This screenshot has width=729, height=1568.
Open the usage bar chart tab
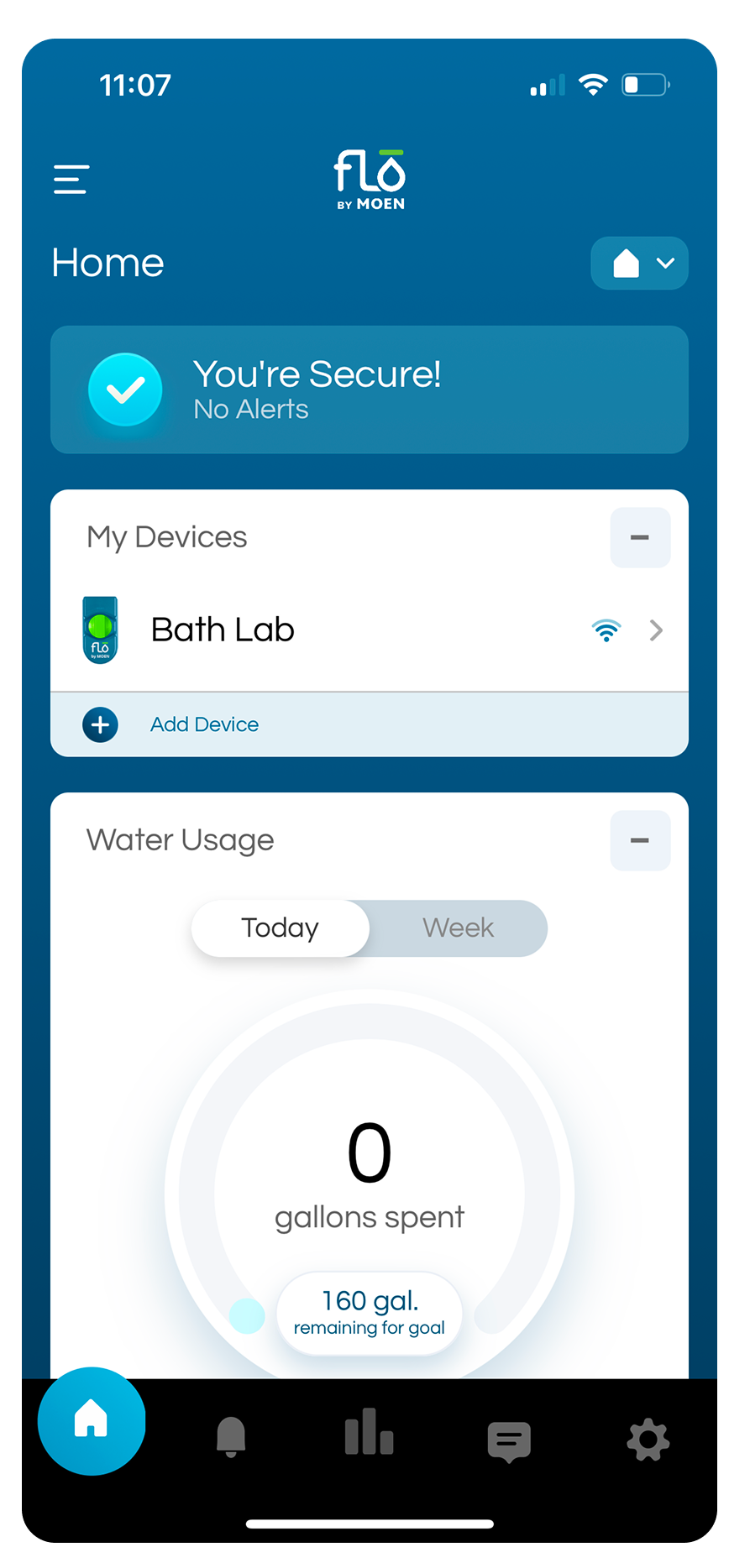click(370, 1433)
